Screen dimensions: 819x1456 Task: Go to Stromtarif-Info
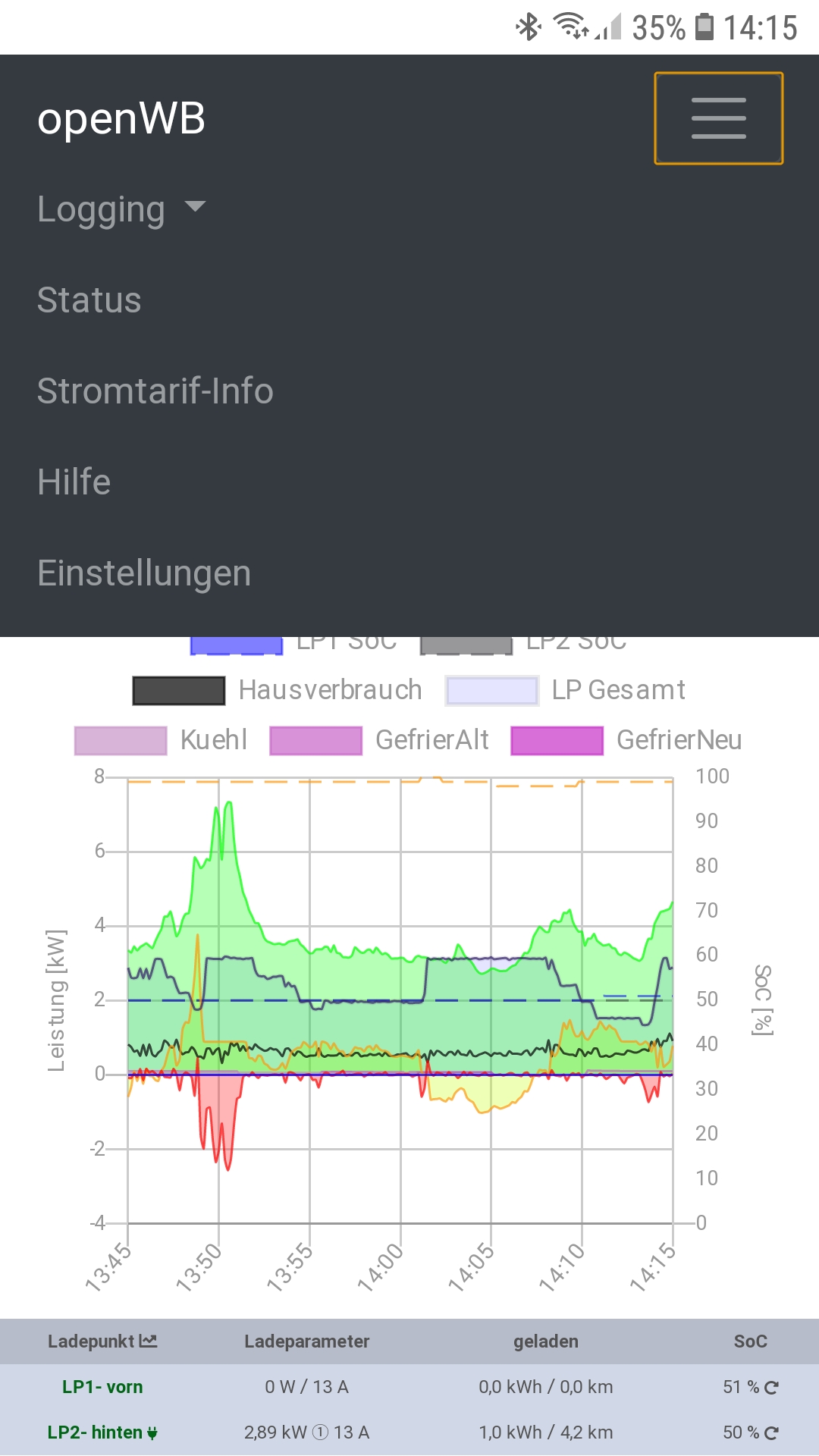155,391
